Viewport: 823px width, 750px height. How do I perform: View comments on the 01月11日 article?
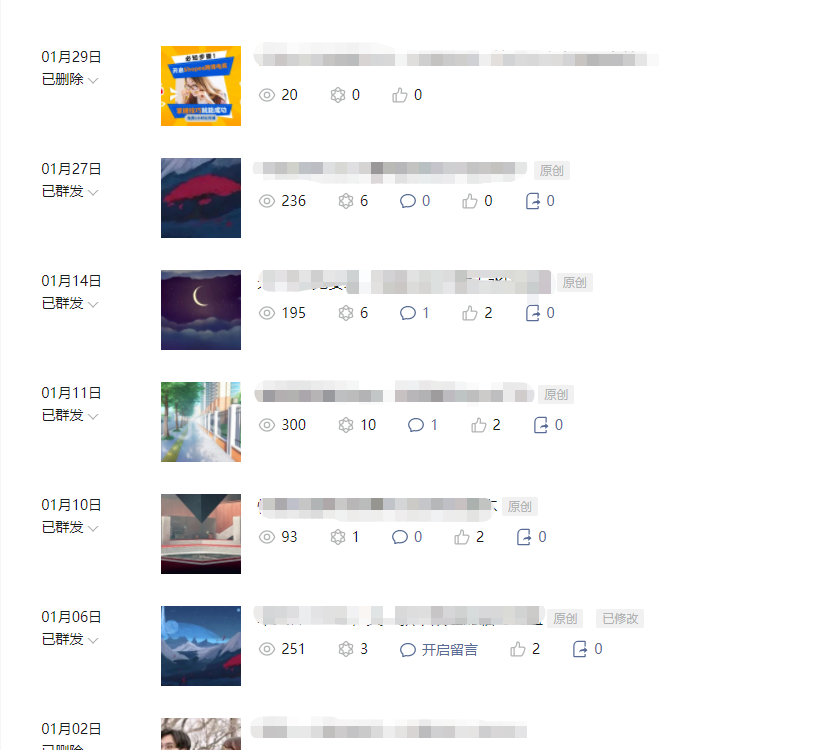(422, 425)
